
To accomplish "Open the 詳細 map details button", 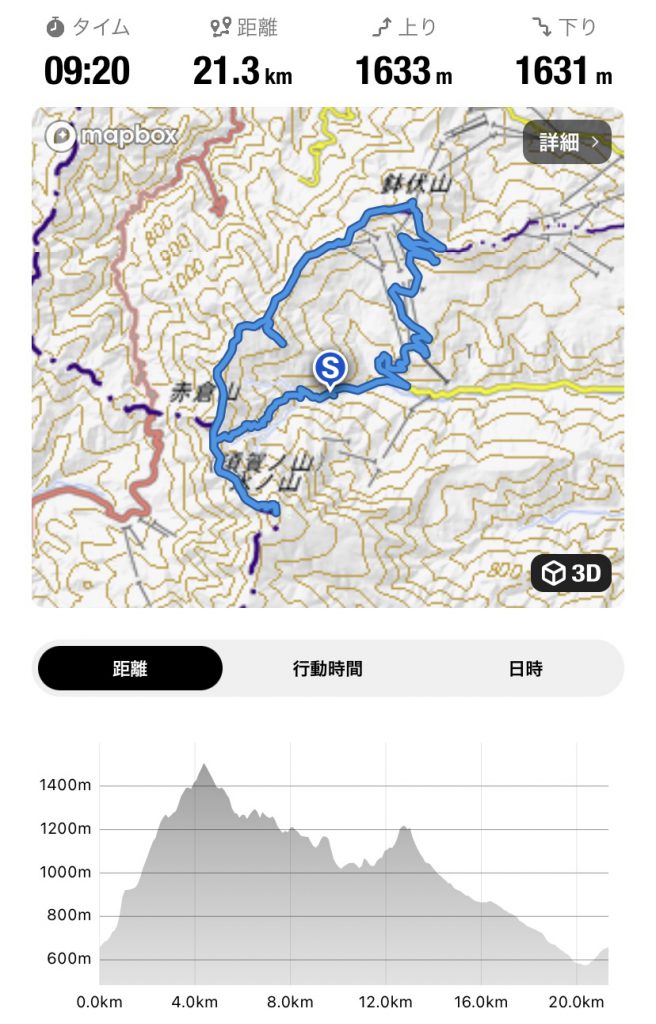I will coord(569,142).
